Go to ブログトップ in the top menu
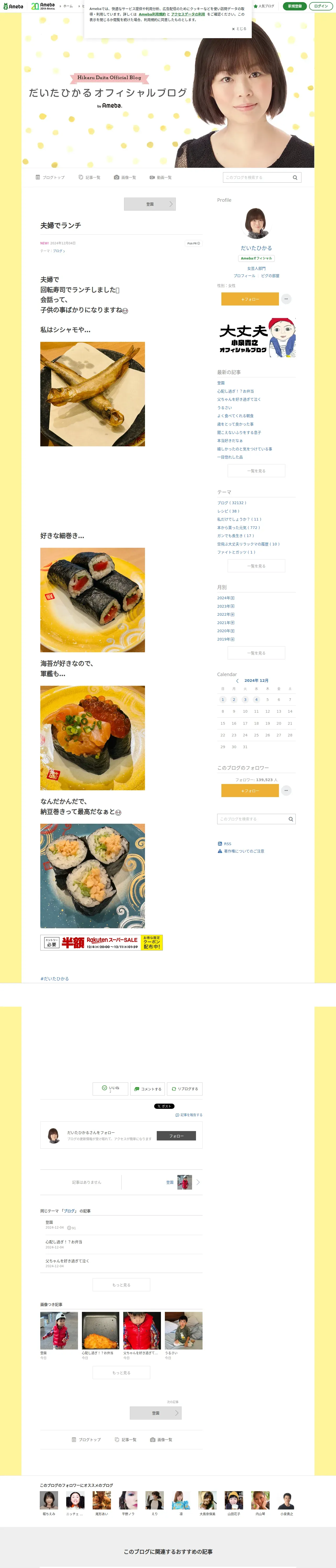 tap(50, 177)
